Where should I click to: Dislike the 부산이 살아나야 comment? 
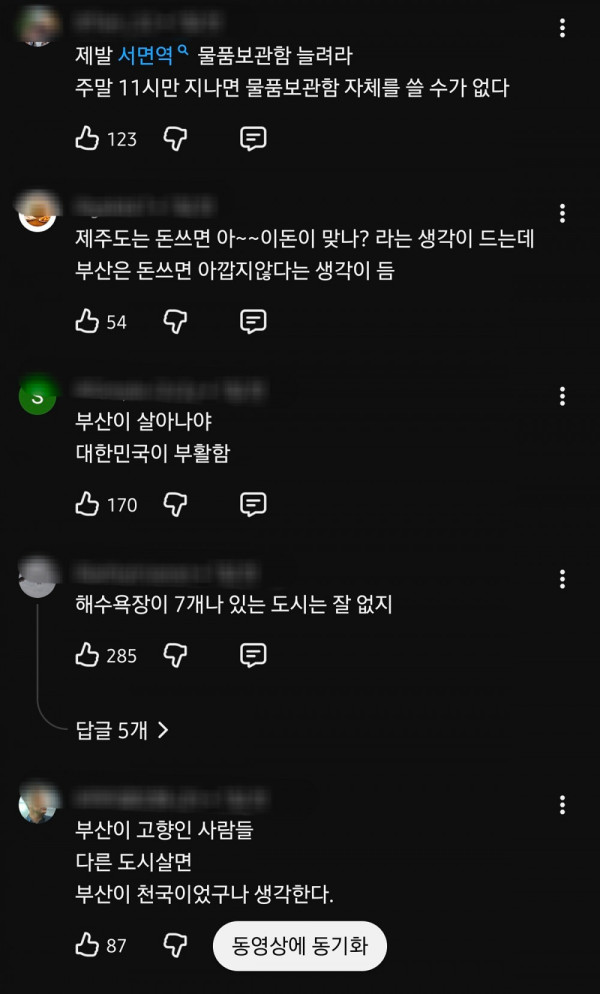pos(175,504)
